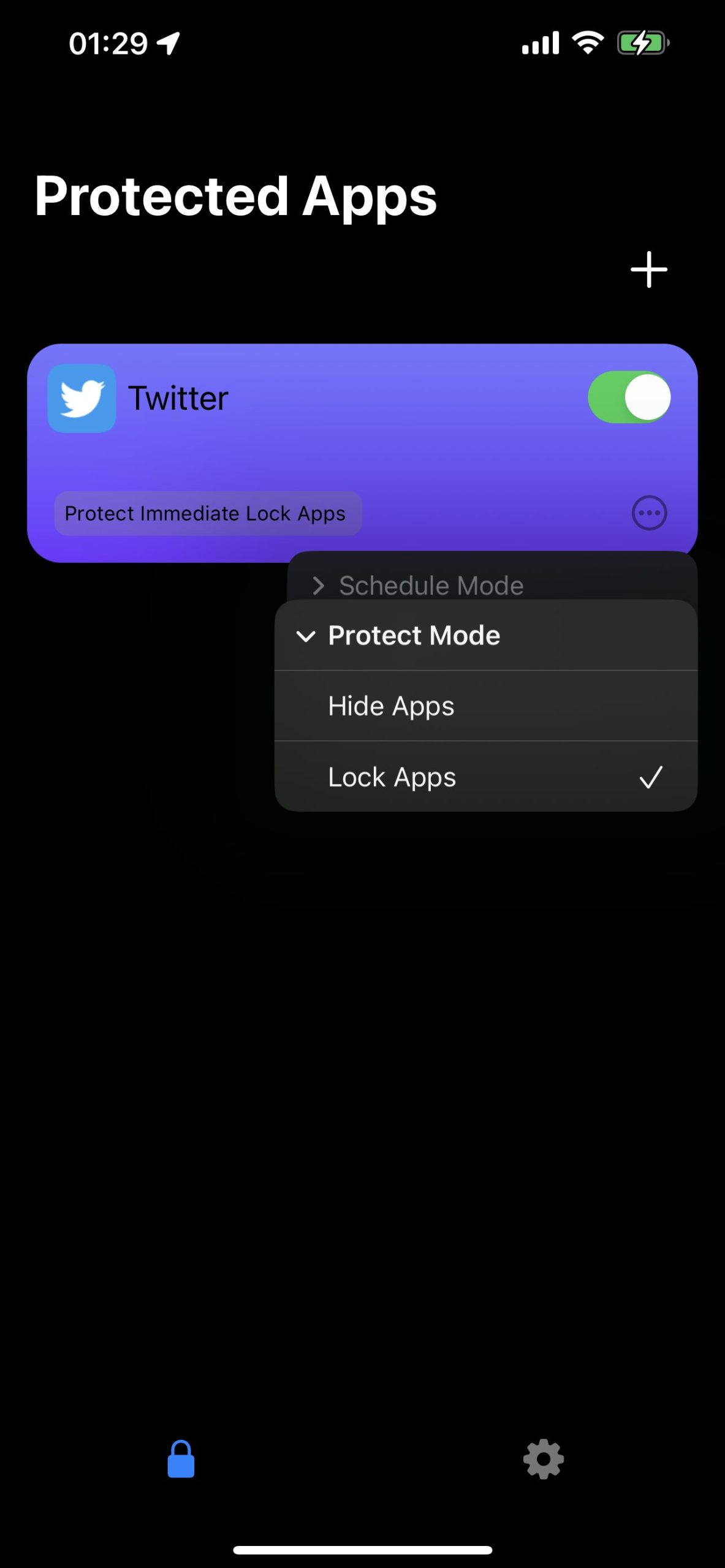Expand the Schedule Mode section
Screen dimensions: 725x1568
click(492, 585)
